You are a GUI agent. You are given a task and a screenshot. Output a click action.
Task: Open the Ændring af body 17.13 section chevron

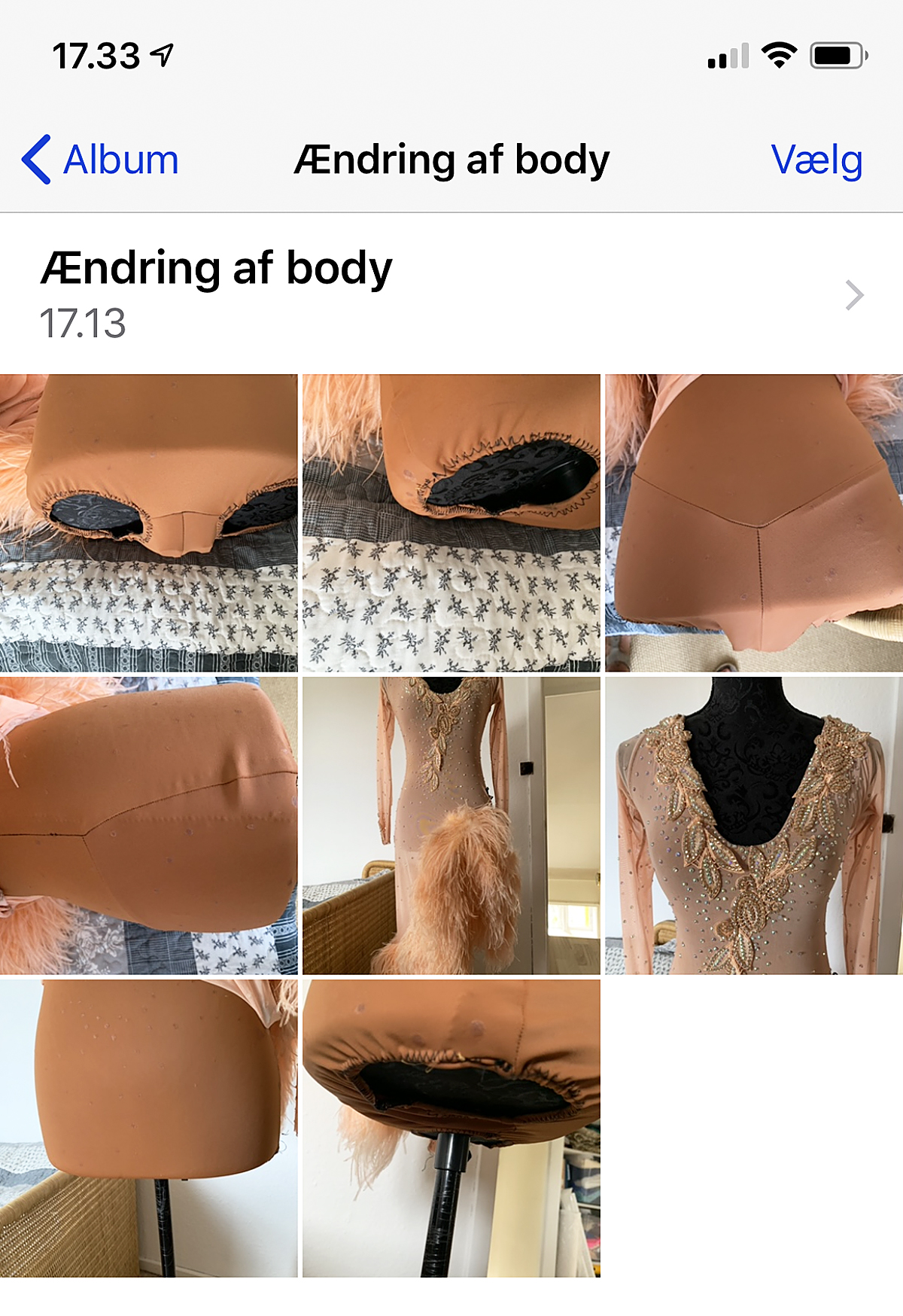(x=853, y=295)
